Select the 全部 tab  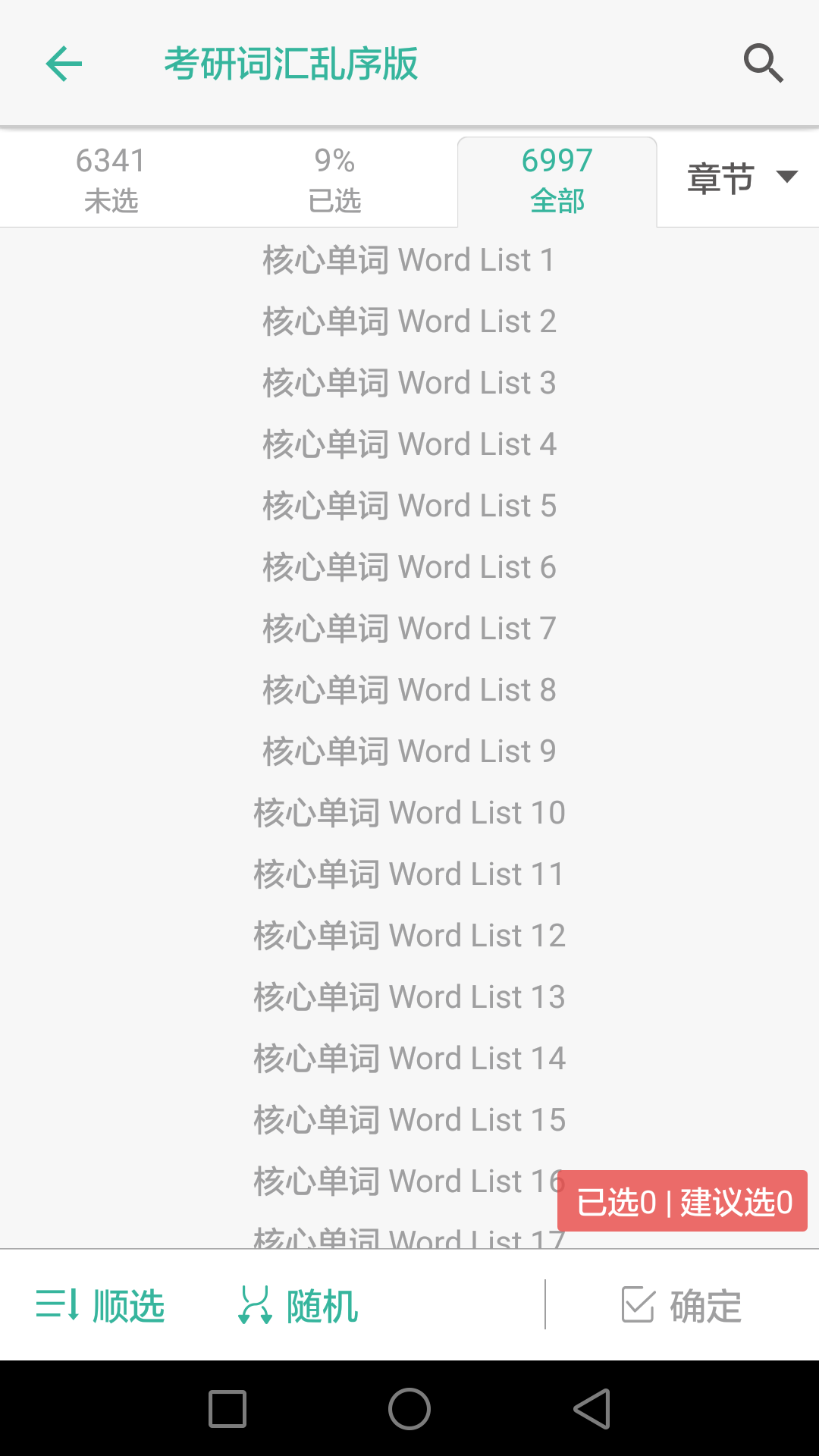tap(557, 180)
